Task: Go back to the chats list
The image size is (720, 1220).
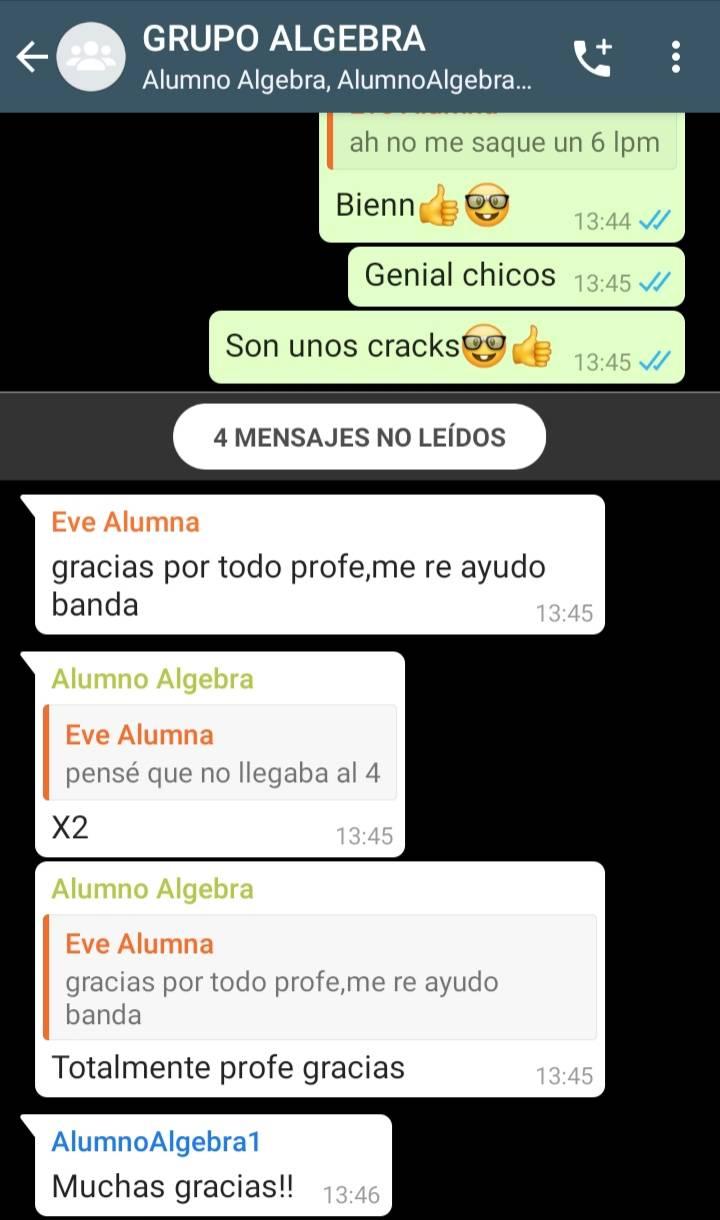Action: (x=32, y=57)
